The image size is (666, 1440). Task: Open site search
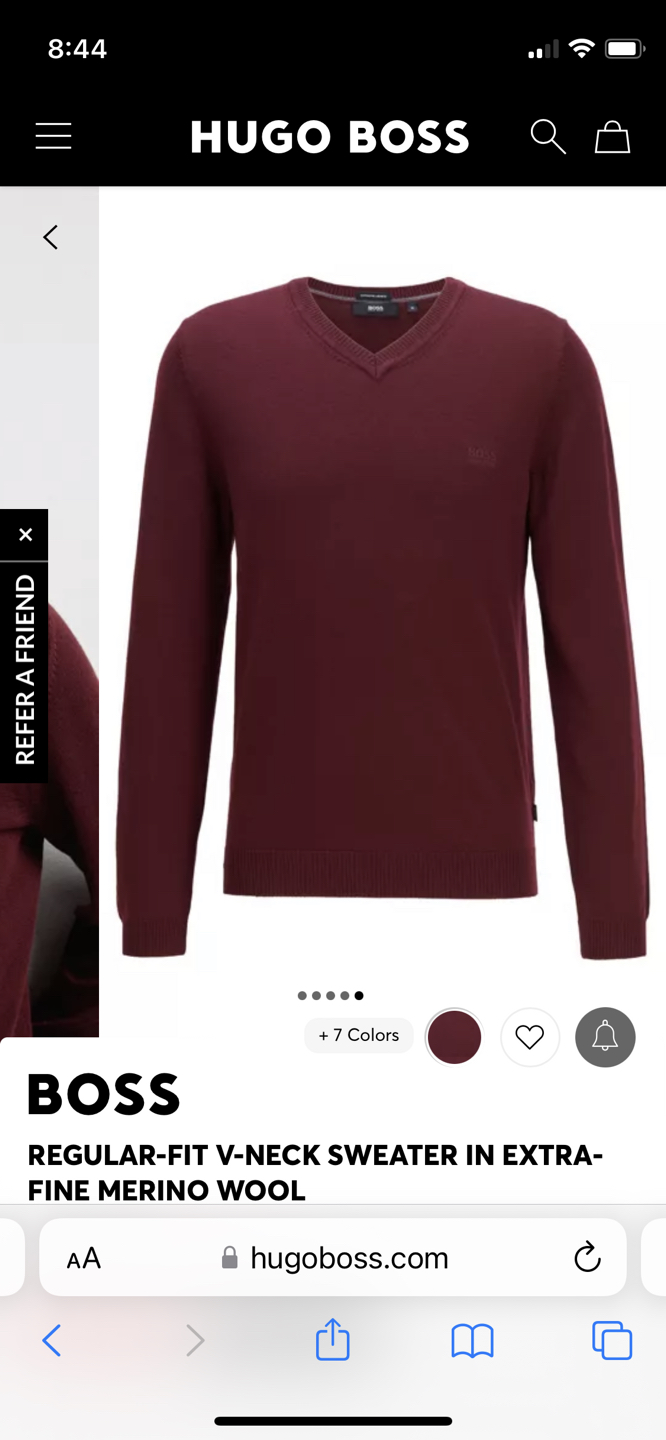pyautogui.click(x=547, y=137)
